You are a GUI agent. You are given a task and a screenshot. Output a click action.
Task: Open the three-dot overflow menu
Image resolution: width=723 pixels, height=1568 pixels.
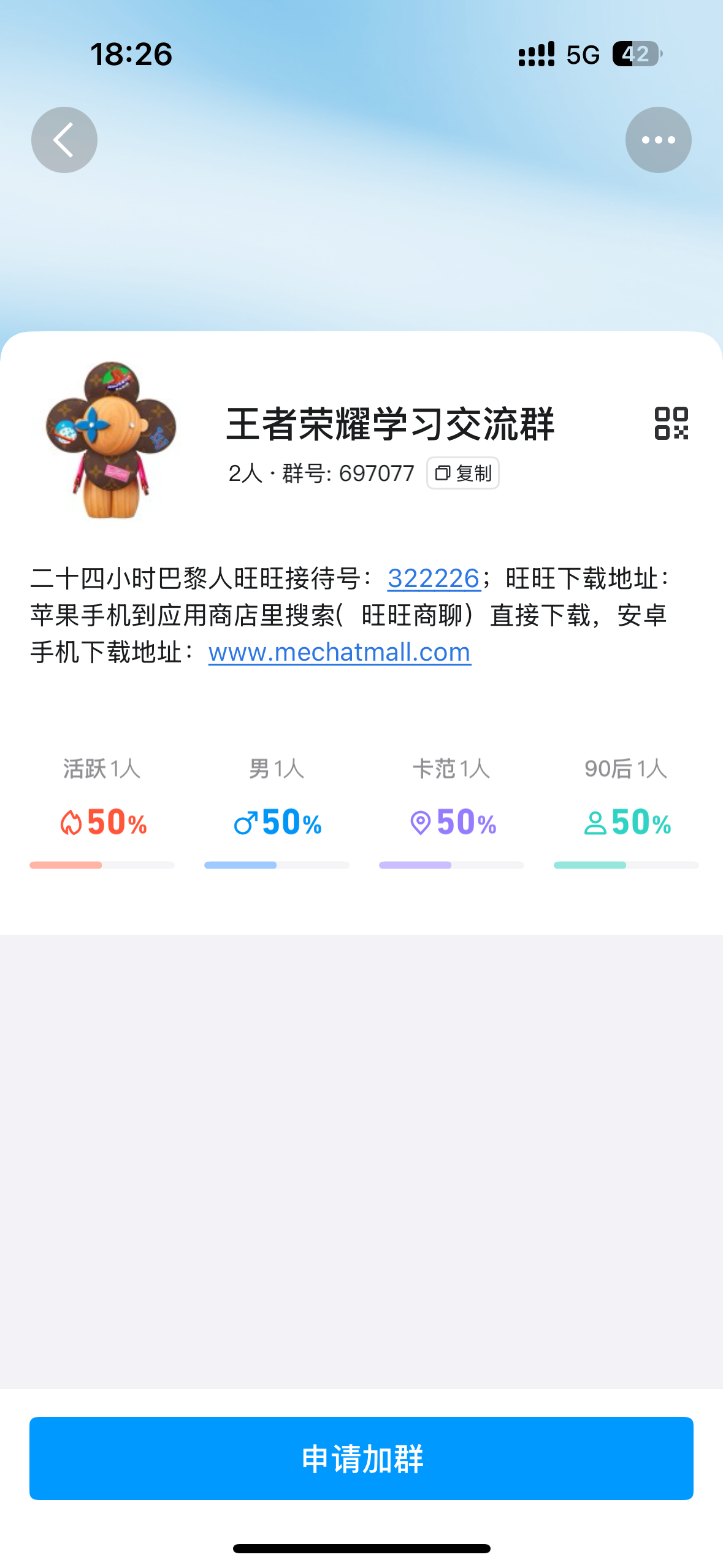pos(658,140)
